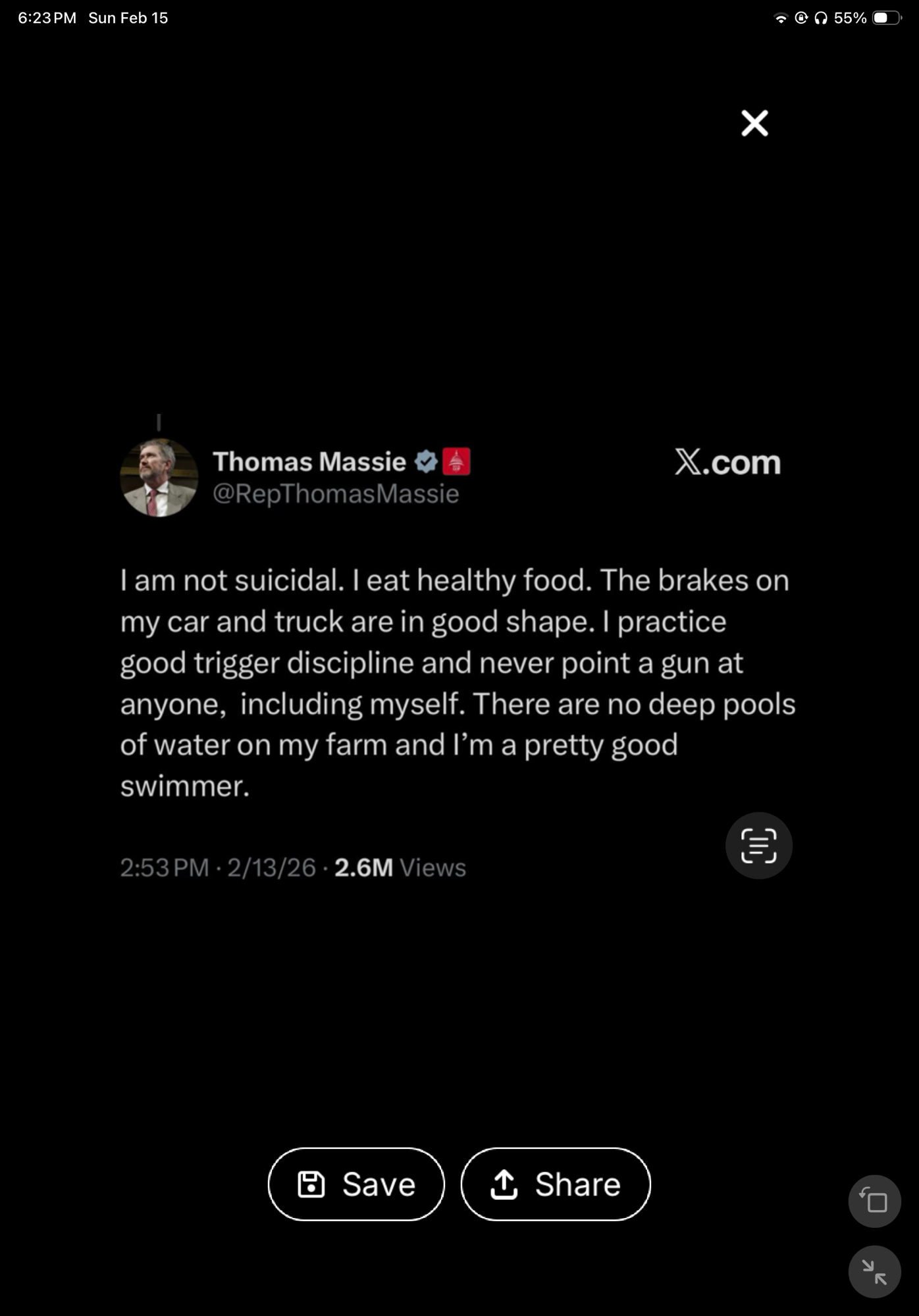Collapse the full-screen view with the arrows icon
Screen dimensions: 919x1316
[874, 1271]
